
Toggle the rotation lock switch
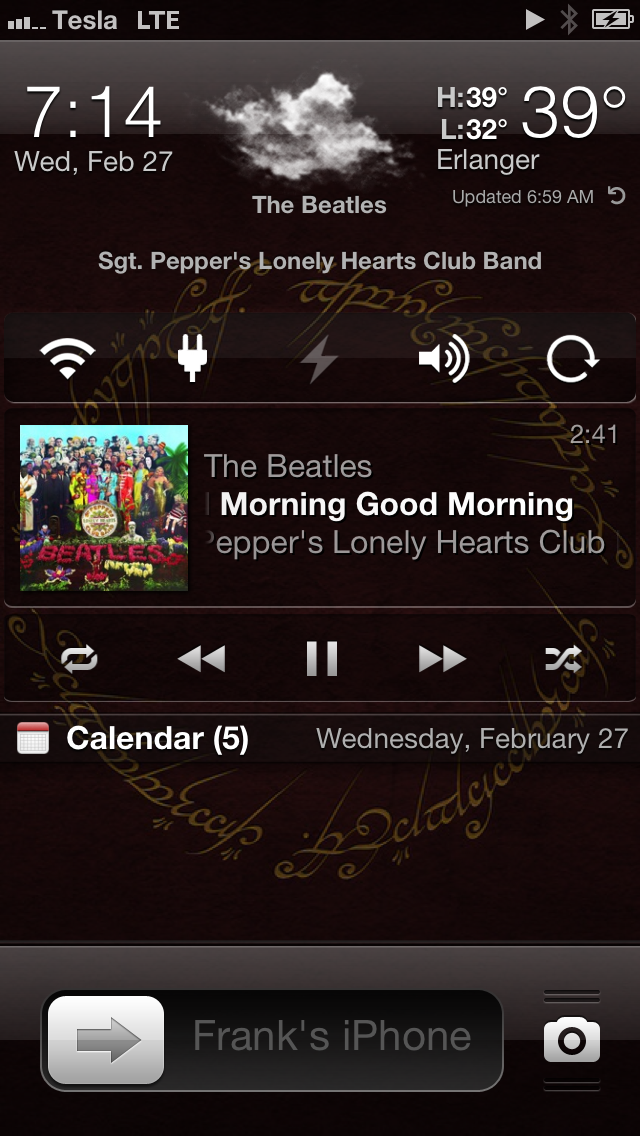(x=571, y=358)
